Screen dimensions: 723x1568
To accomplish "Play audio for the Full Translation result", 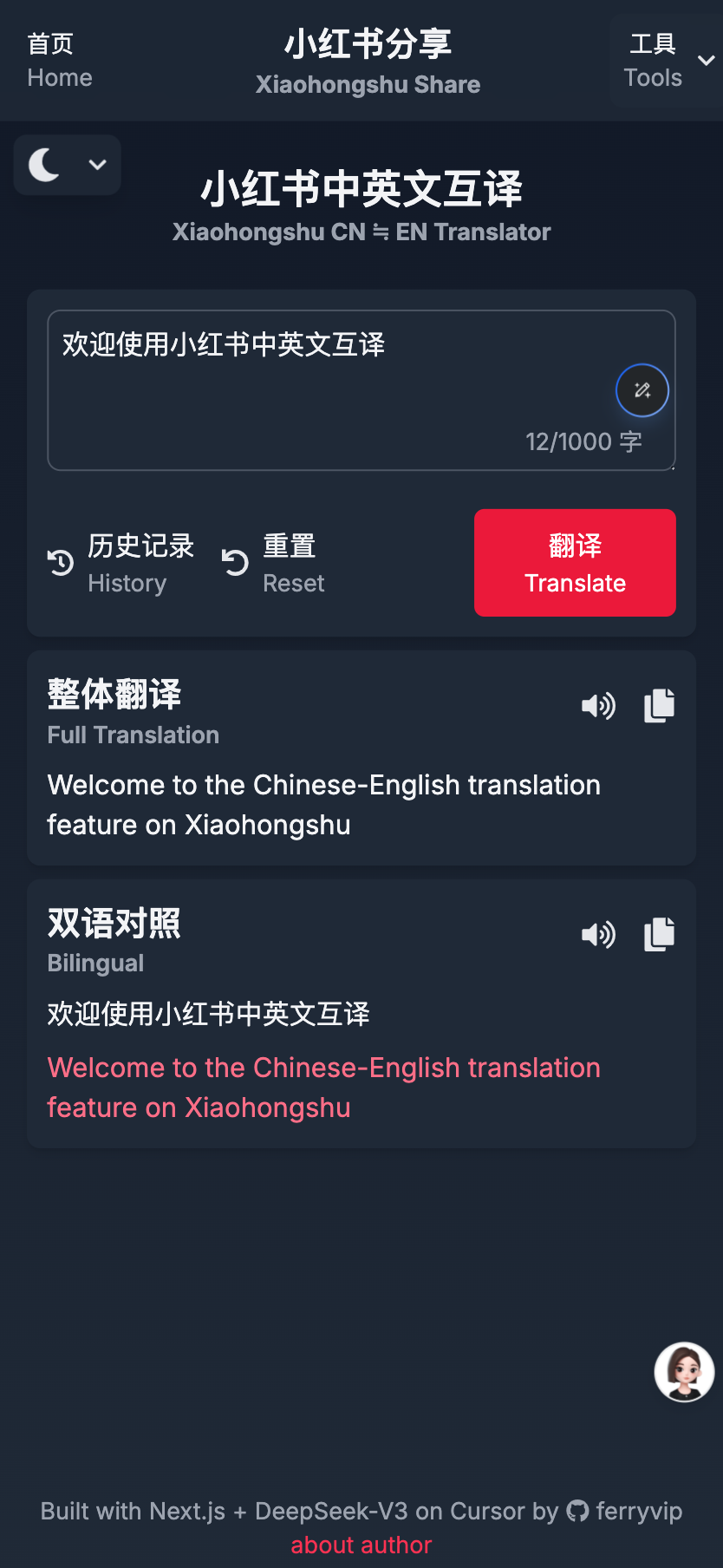I will (x=597, y=705).
